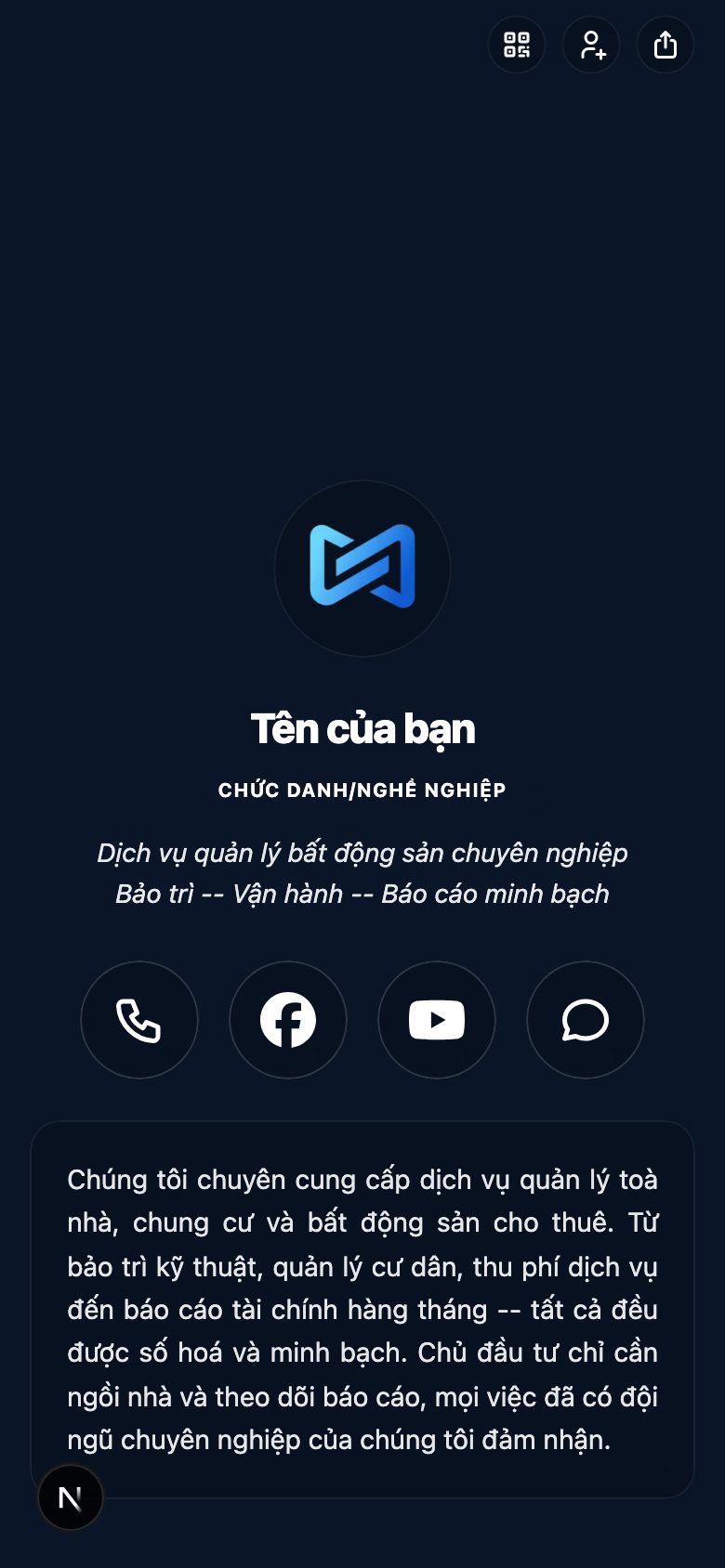Image resolution: width=725 pixels, height=1568 pixels.
Task: Click the dark avatar circle background
Action: (x=362, y=568)
